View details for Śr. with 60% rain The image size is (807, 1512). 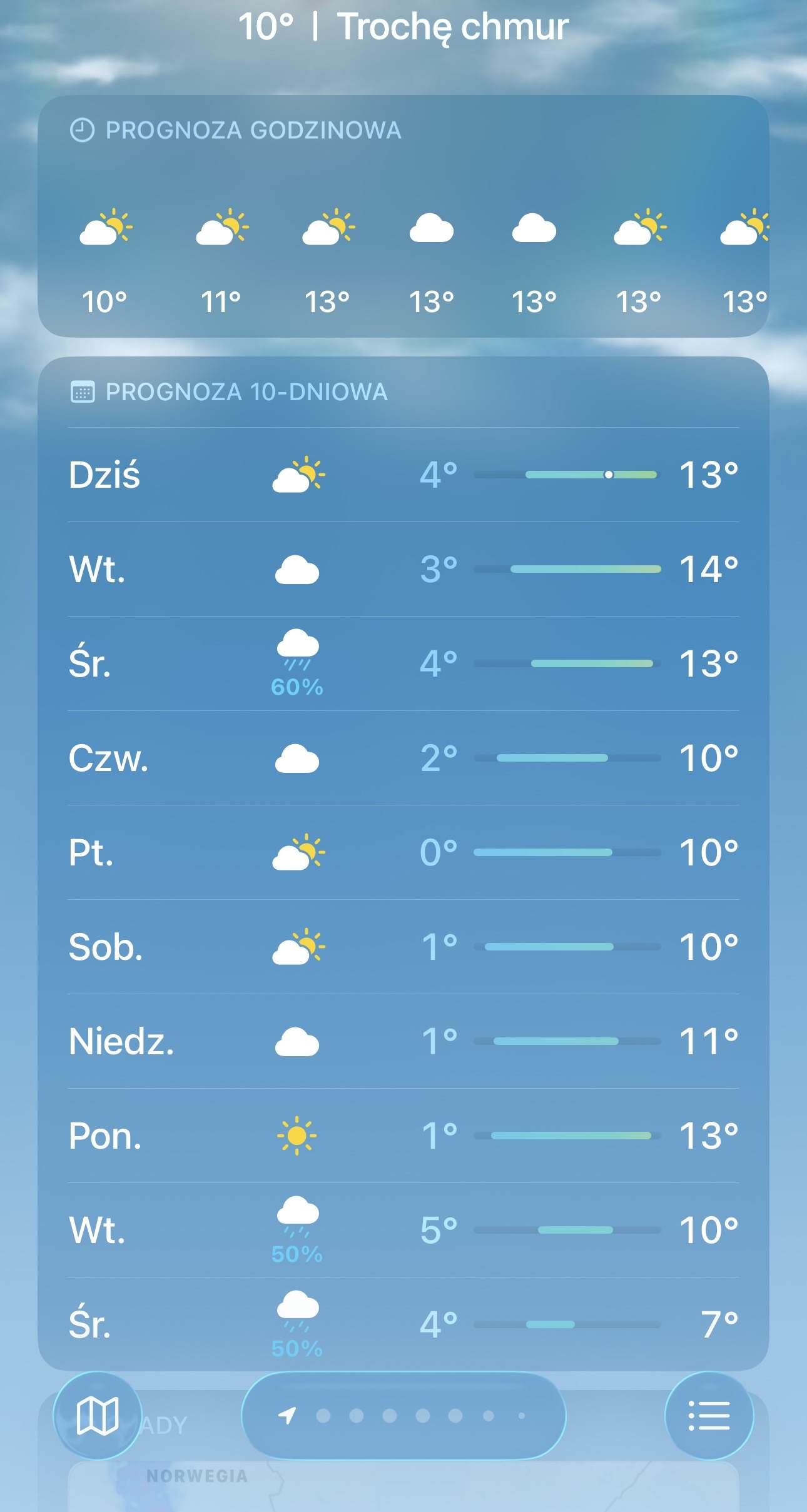click(x=403, y=663)
